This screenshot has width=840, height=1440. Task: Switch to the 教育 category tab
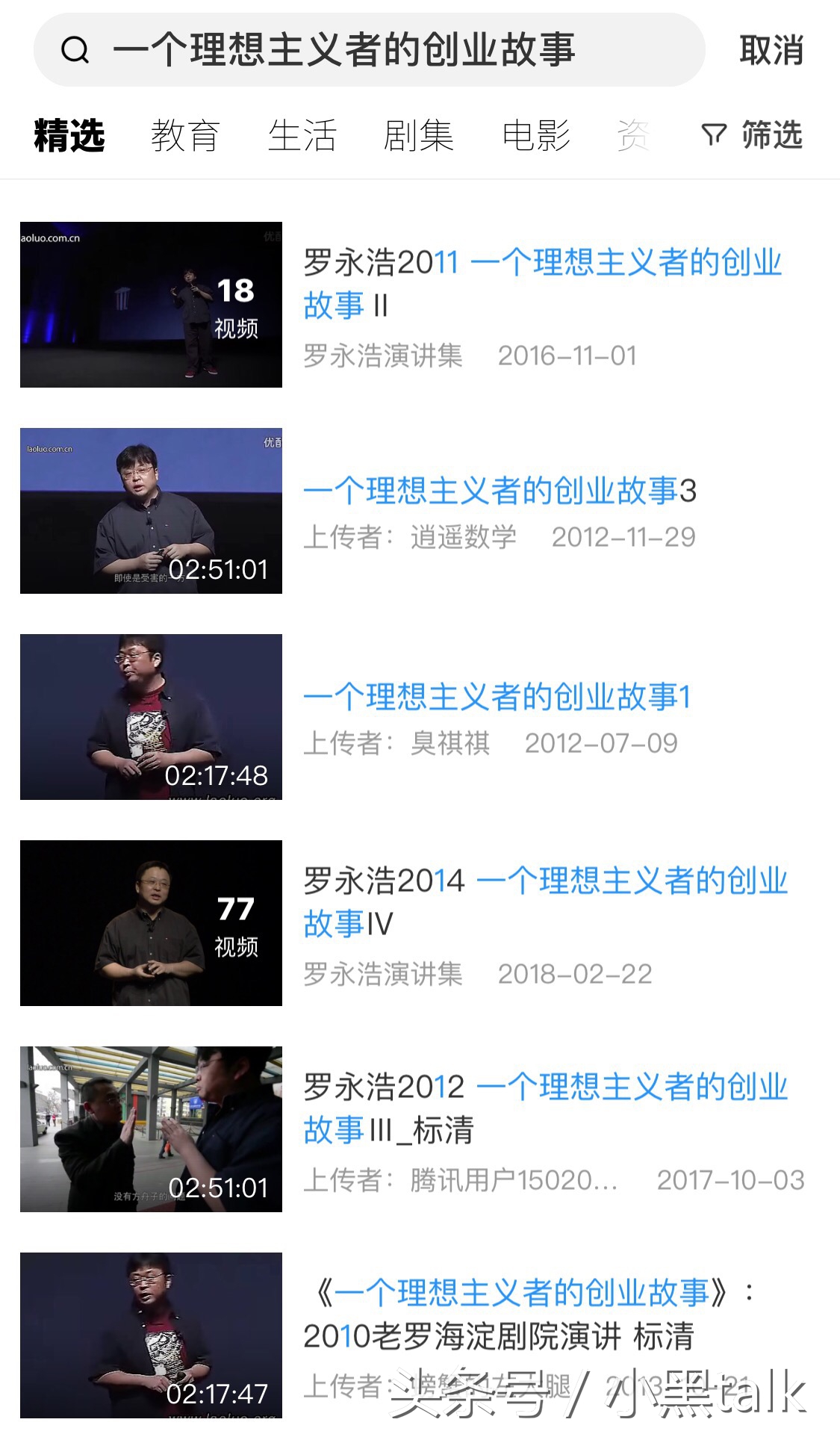pos(185,136)
